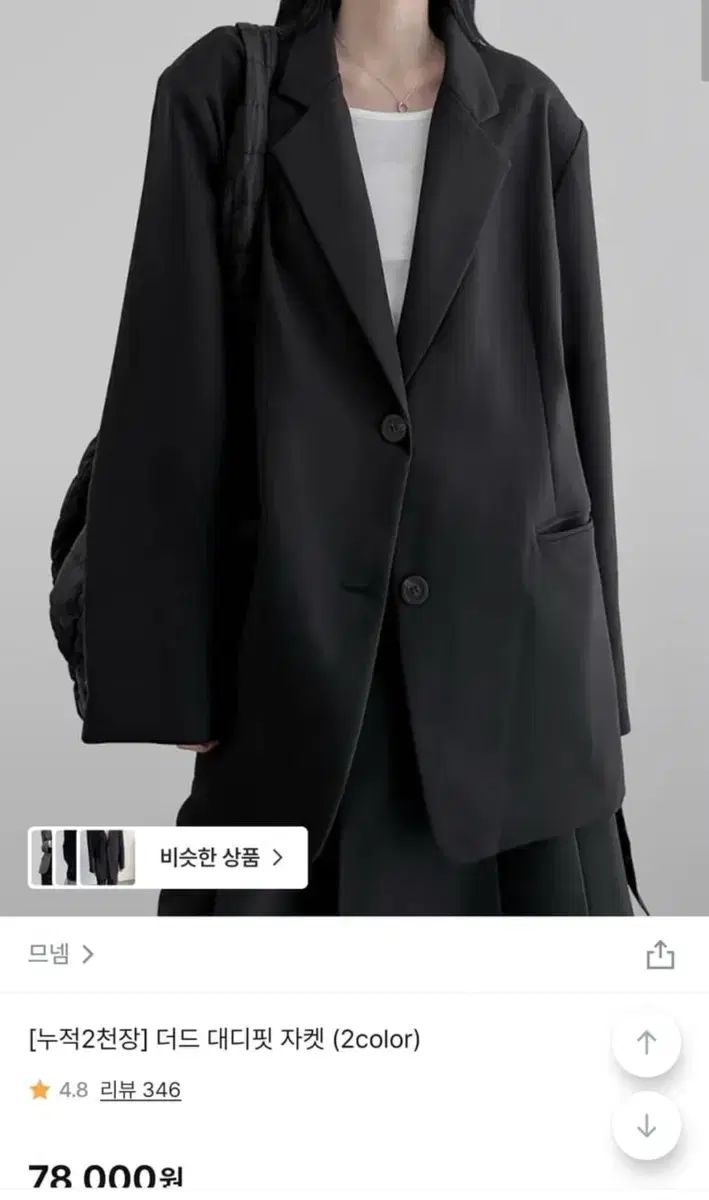Viewport: 709px width, 1200px height.
Task: Open similar products (비슷한 상품)
Action: (x=167, y=857)
